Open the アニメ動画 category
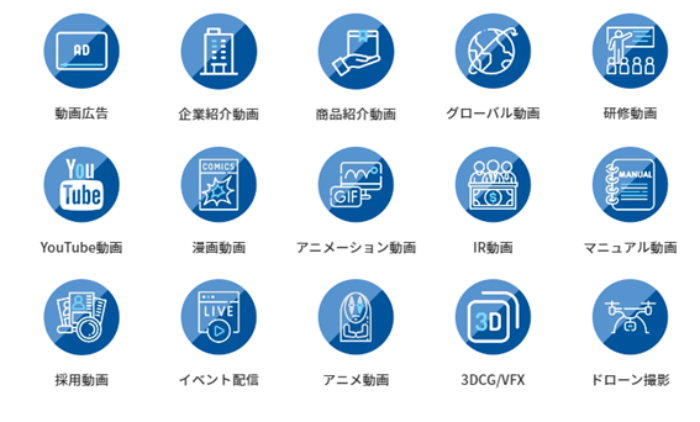Image resolution: width=700 pixels, height=422 pixels. [356, 318]
